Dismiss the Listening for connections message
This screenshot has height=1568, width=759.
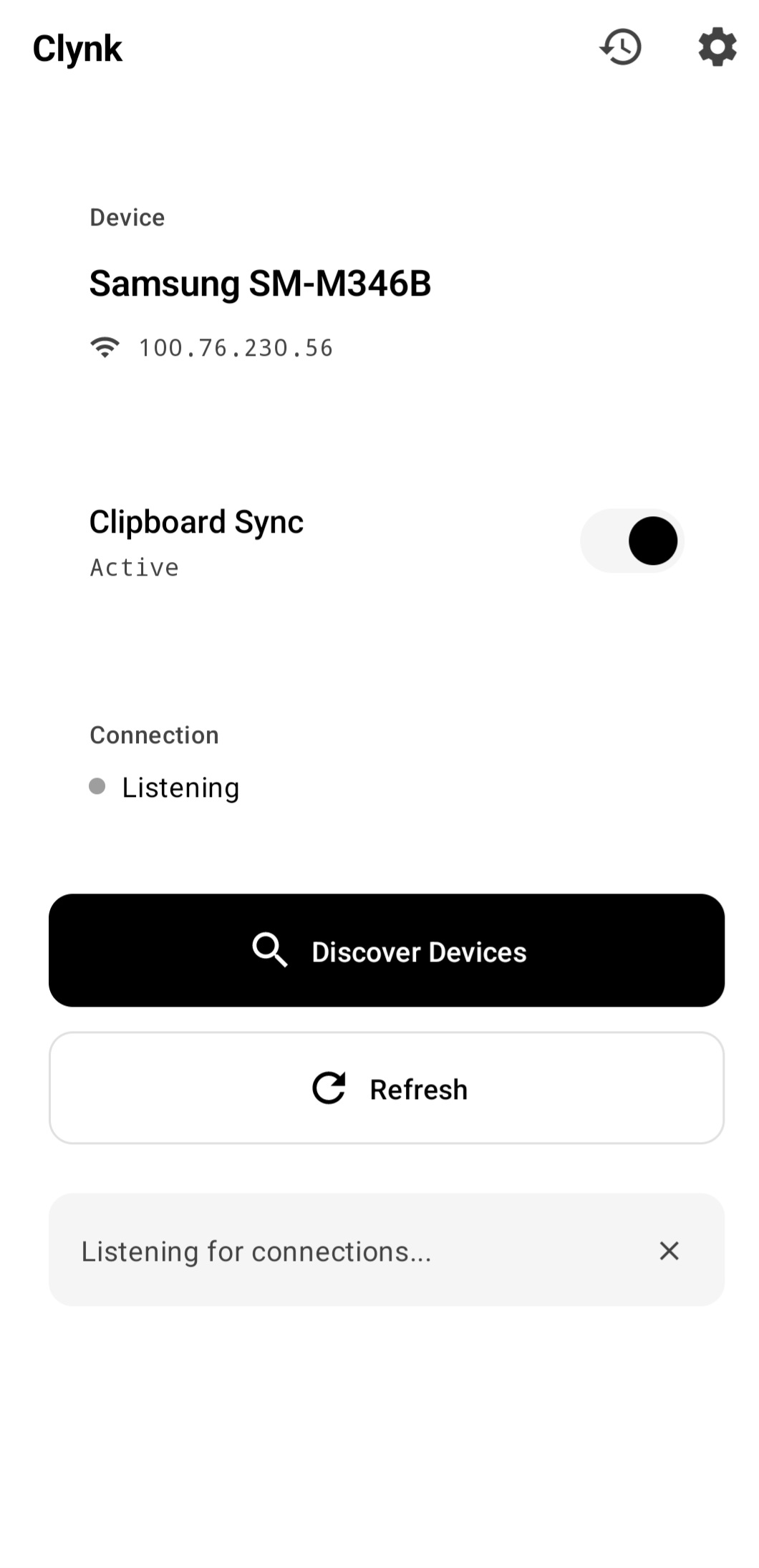click(669, 1251)
